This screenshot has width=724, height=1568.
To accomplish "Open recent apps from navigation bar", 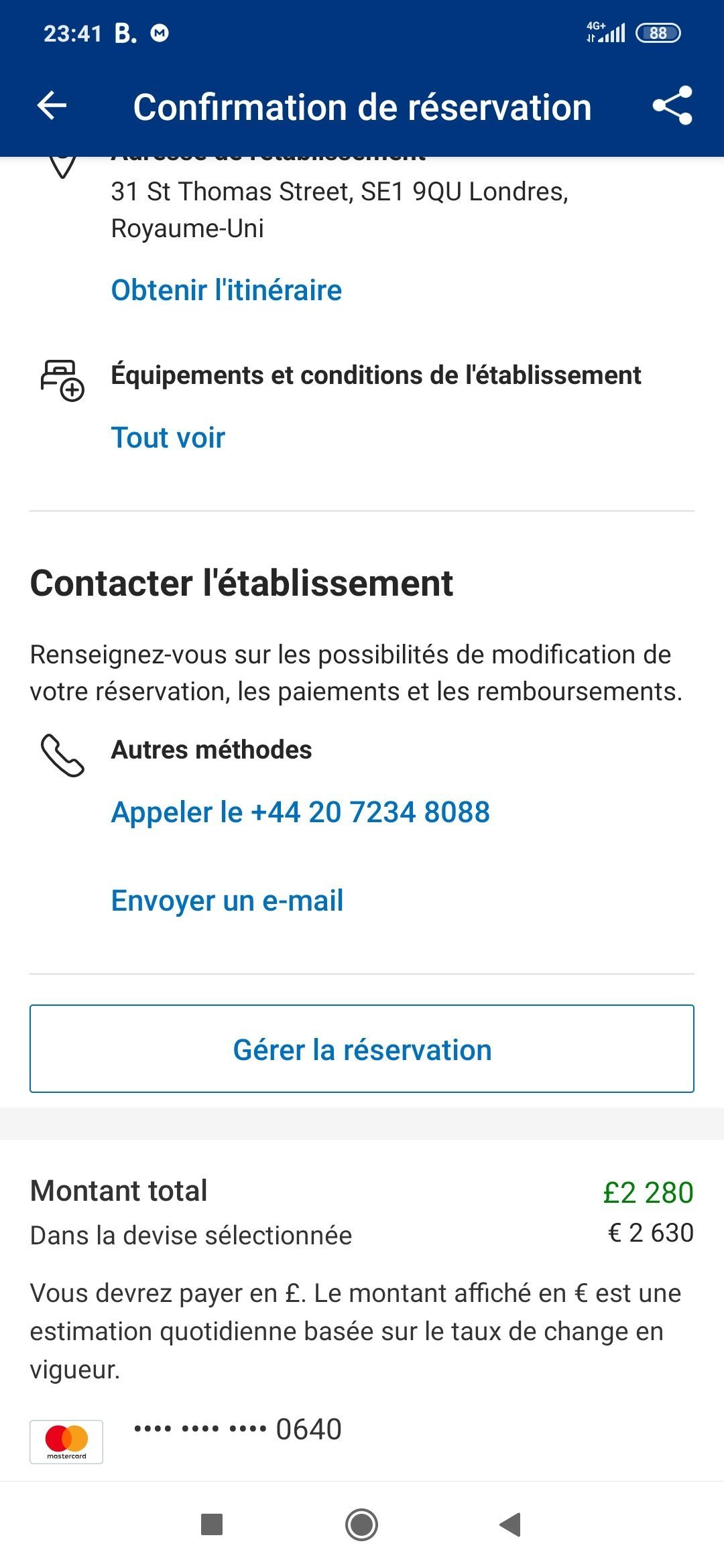I will pos(212,1525).
